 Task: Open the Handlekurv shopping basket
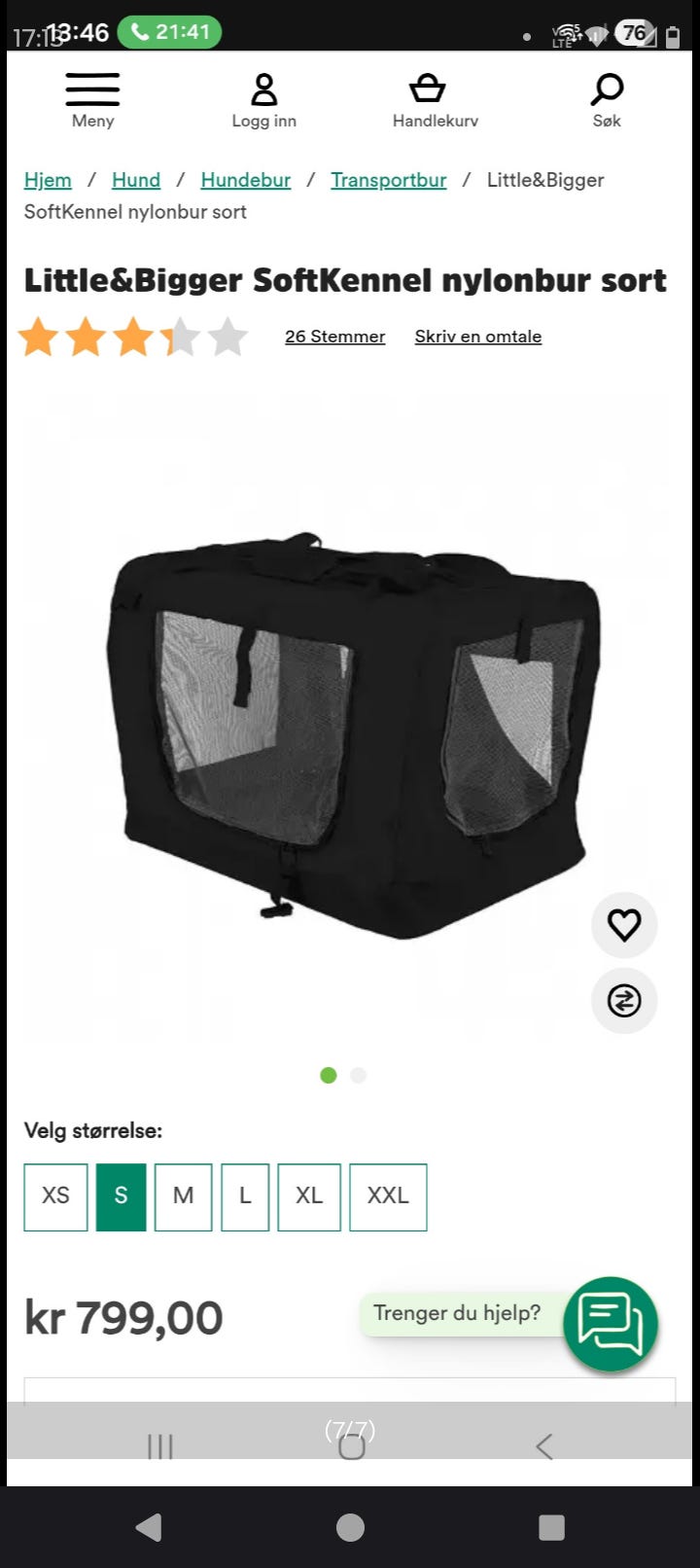point(435,100)
